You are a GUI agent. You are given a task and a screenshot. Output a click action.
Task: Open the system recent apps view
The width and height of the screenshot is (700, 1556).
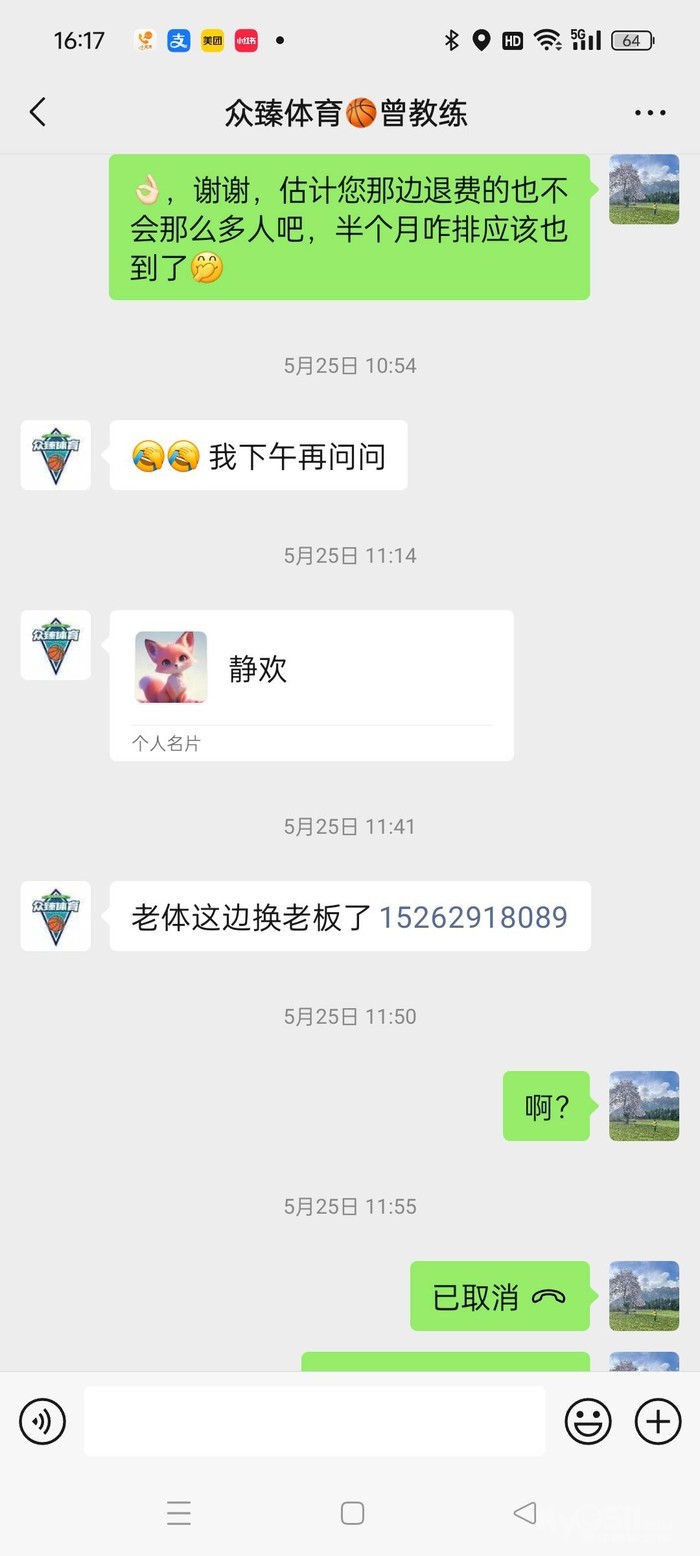click(x=179, y=1513)
